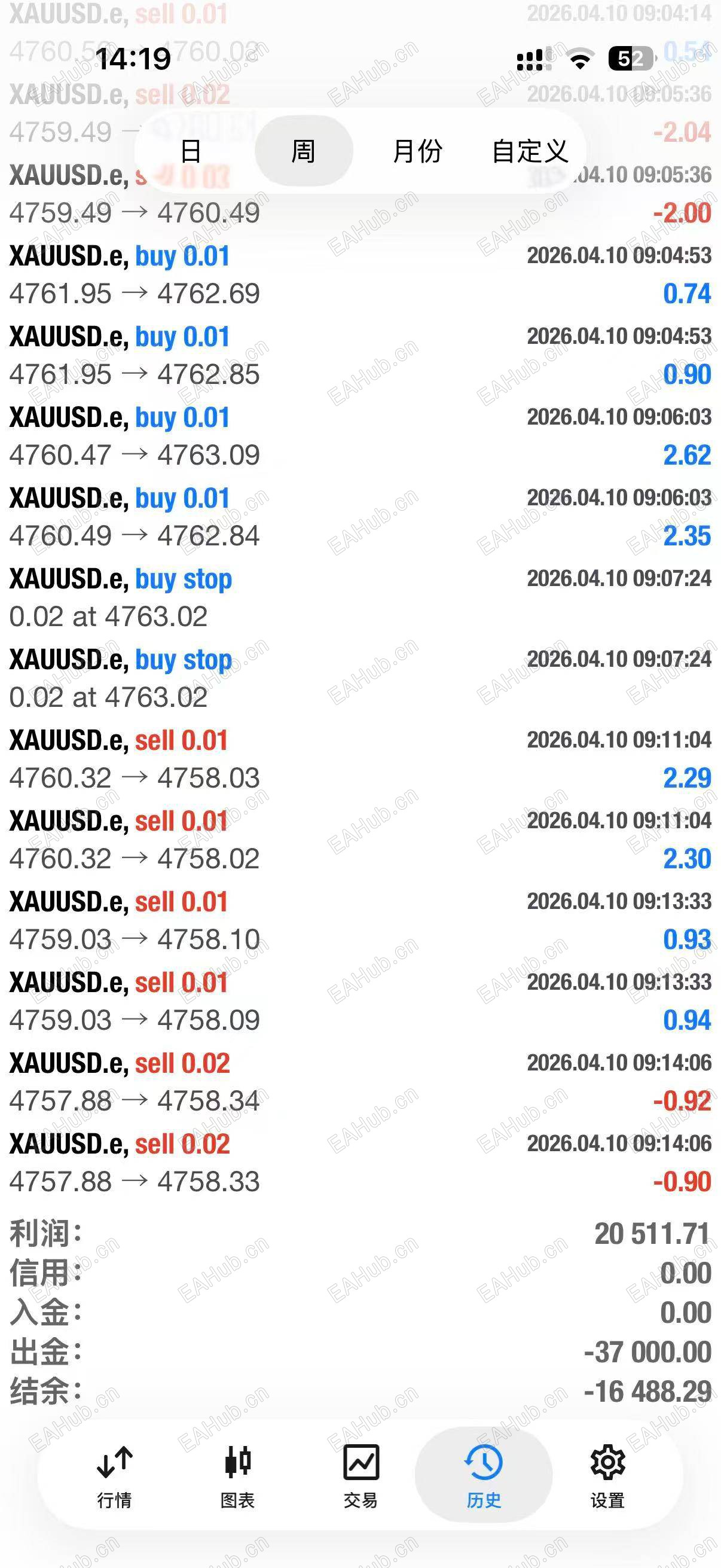This screenshot has width=721, height=1568.
Task: Open the sell 0.02 trade losing -0.90
Action: [x=360, y=1163]
